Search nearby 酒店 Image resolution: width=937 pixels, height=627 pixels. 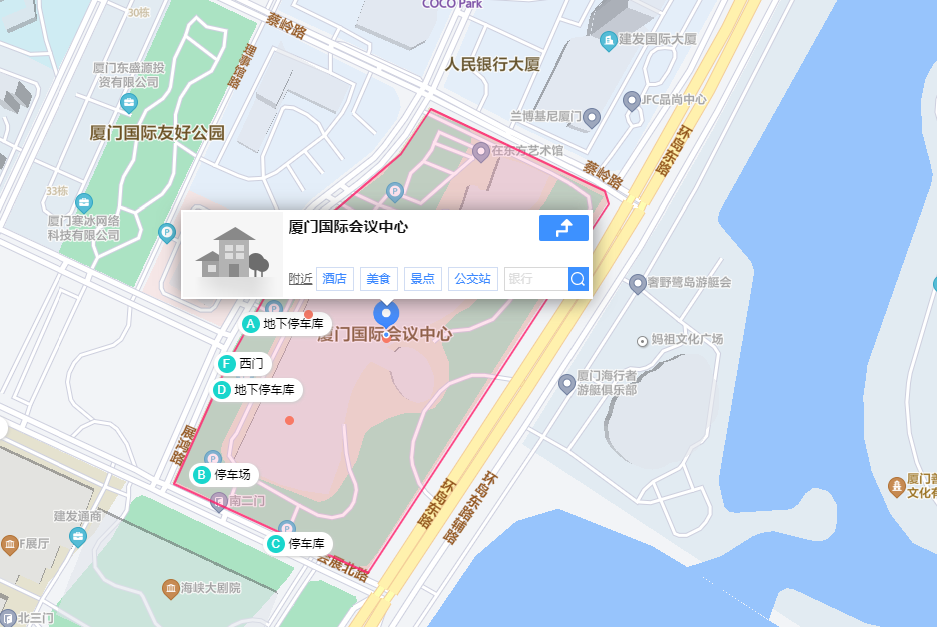[x=334, y=279]
